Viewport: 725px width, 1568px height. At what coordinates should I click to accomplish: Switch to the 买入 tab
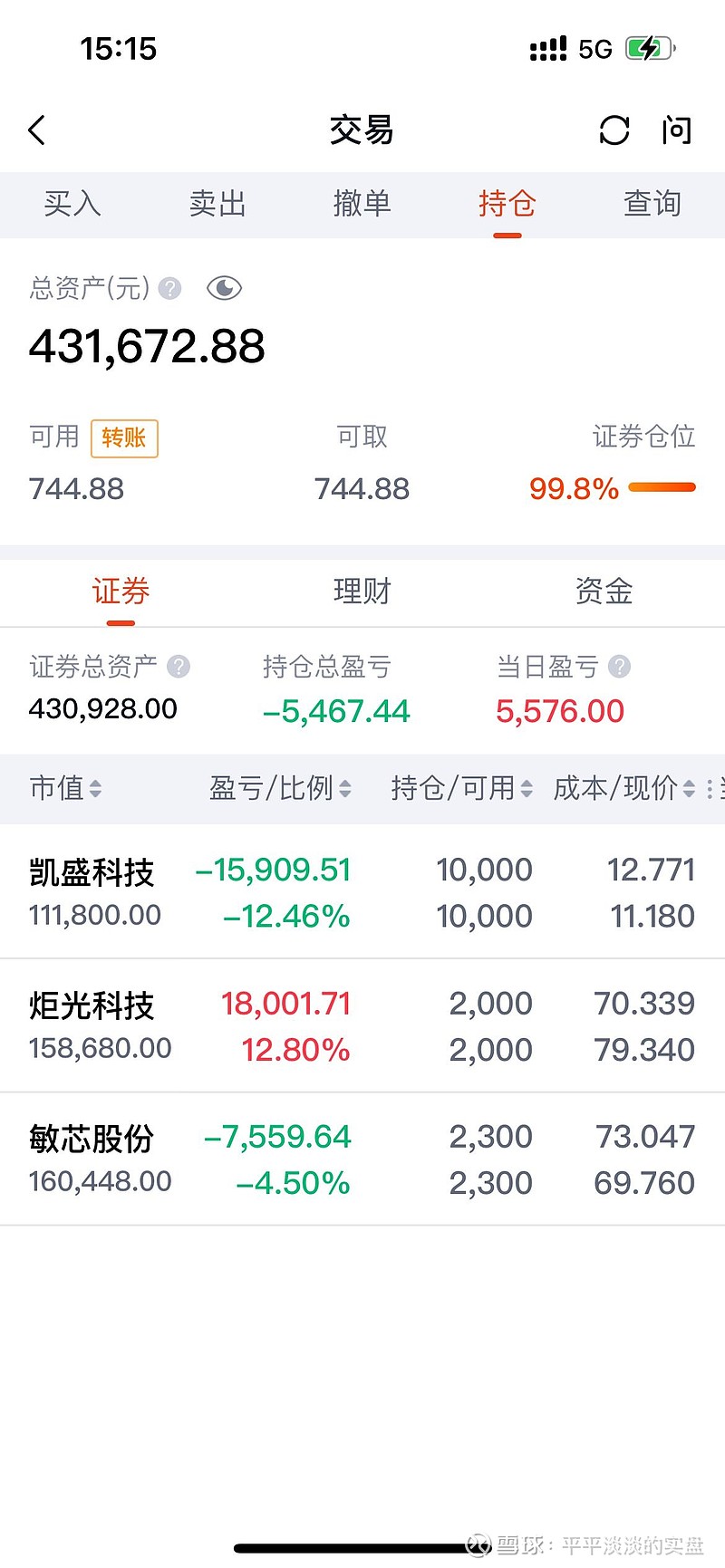click(72, 204)
